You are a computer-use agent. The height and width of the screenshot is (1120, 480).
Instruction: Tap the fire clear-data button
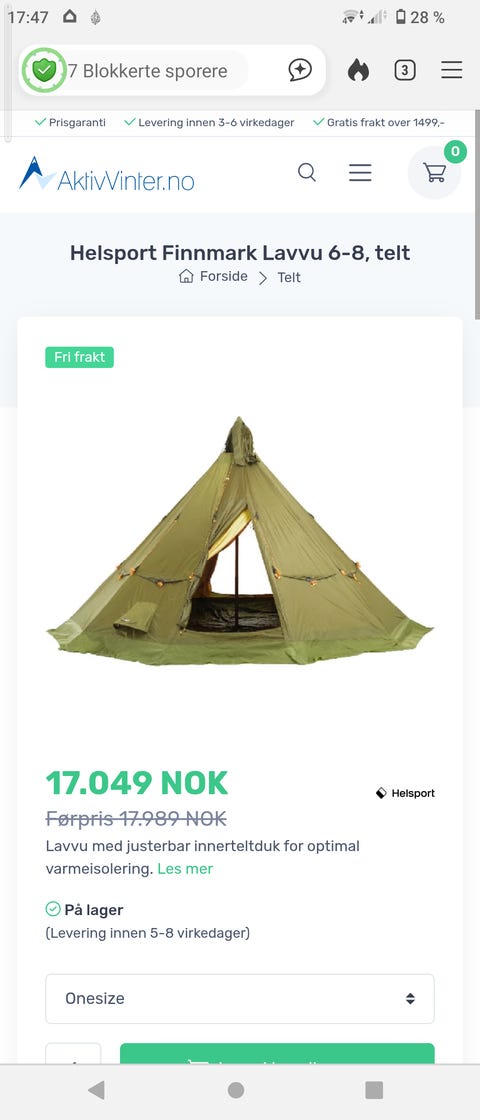359,70
